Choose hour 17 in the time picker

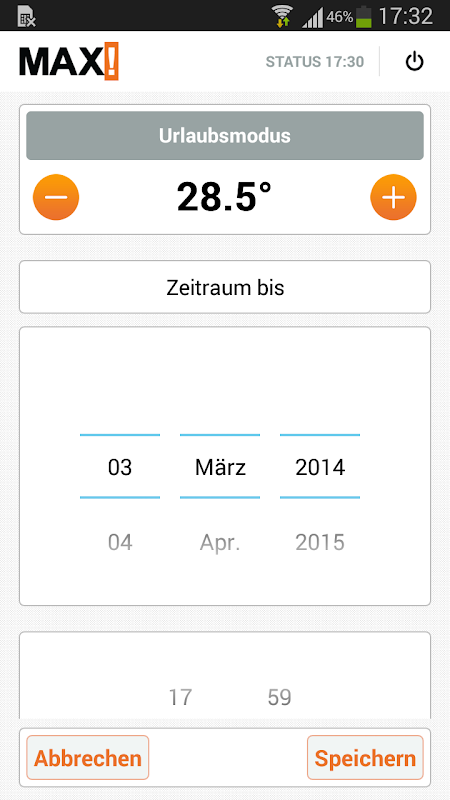pyautogui.click(x=180, y=697)
